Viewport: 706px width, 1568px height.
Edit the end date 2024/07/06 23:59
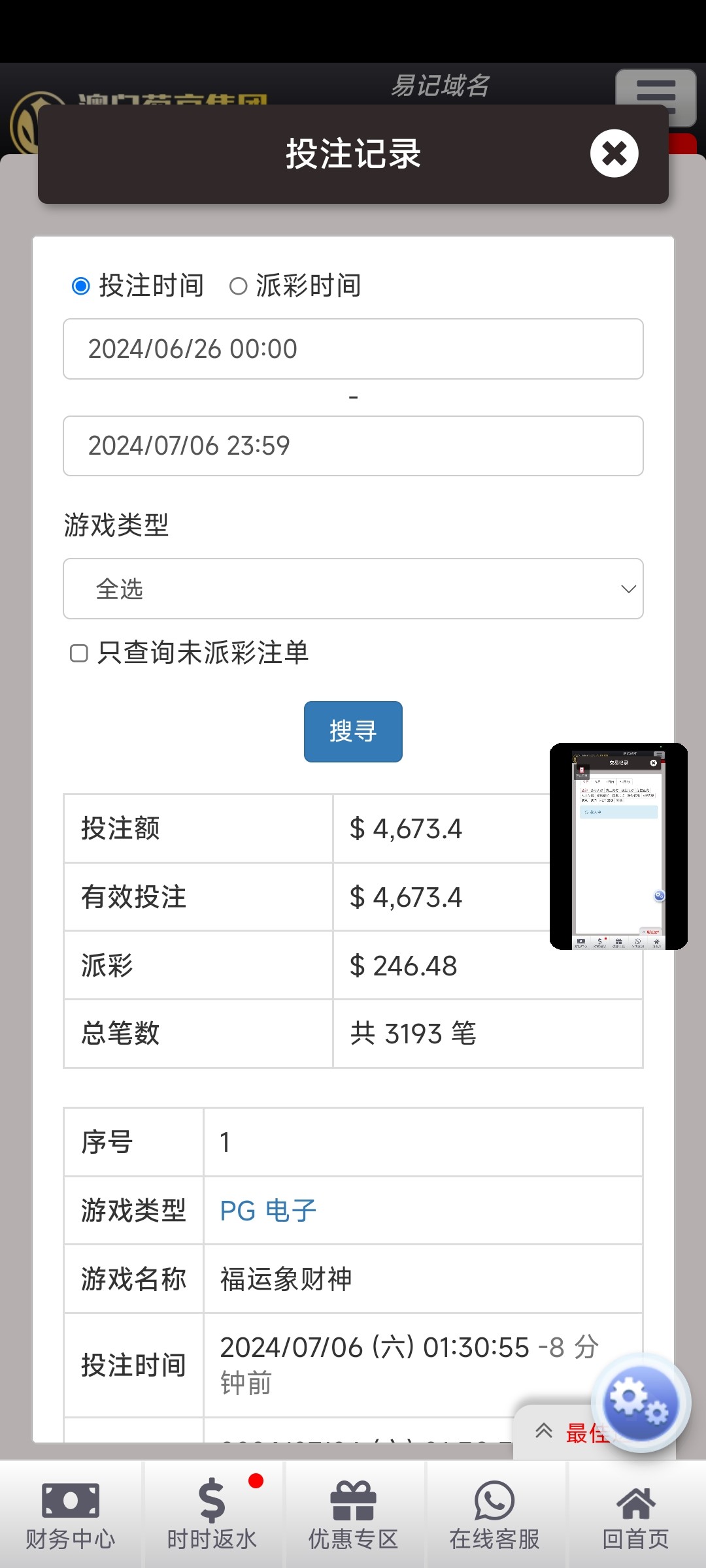point(353,446)
